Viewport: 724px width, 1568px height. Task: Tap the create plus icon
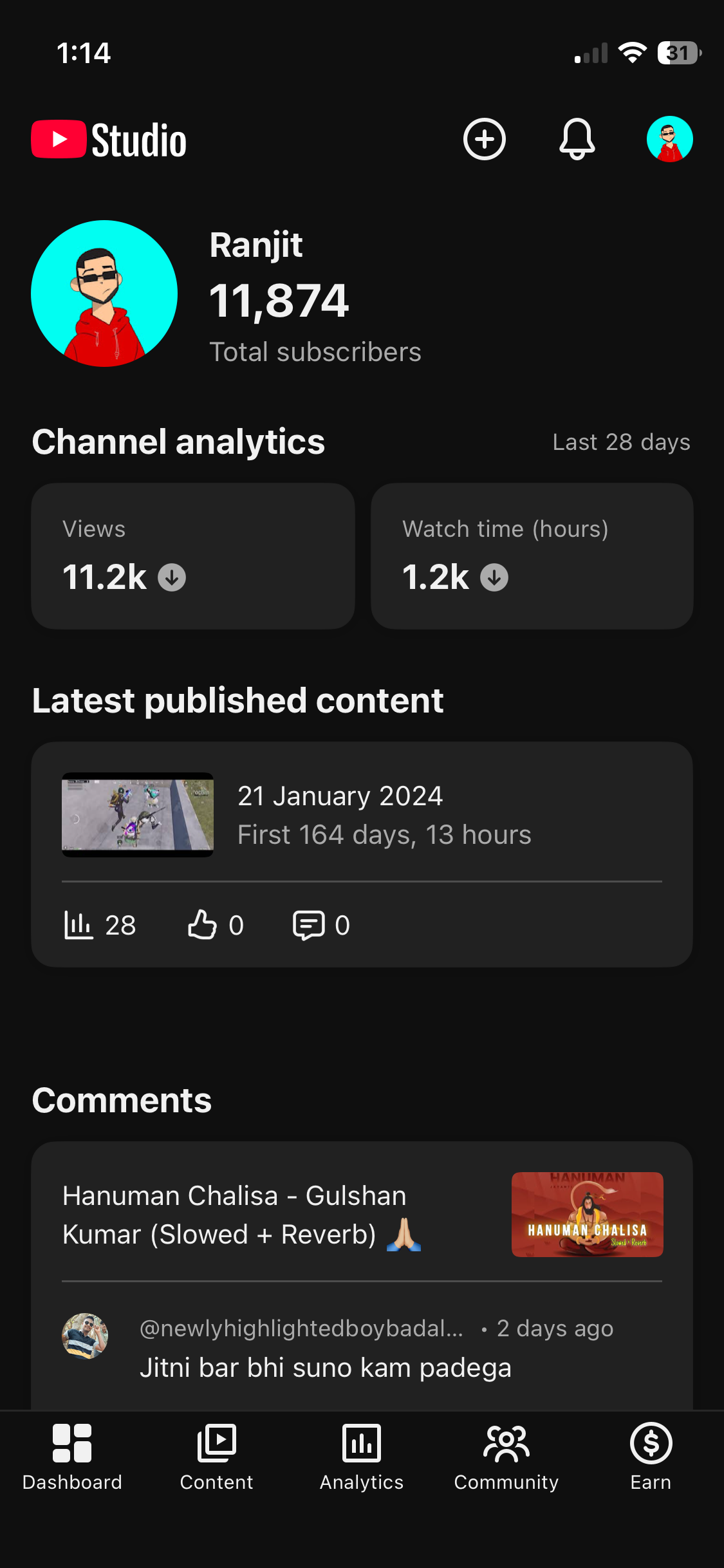click(485, 139)
